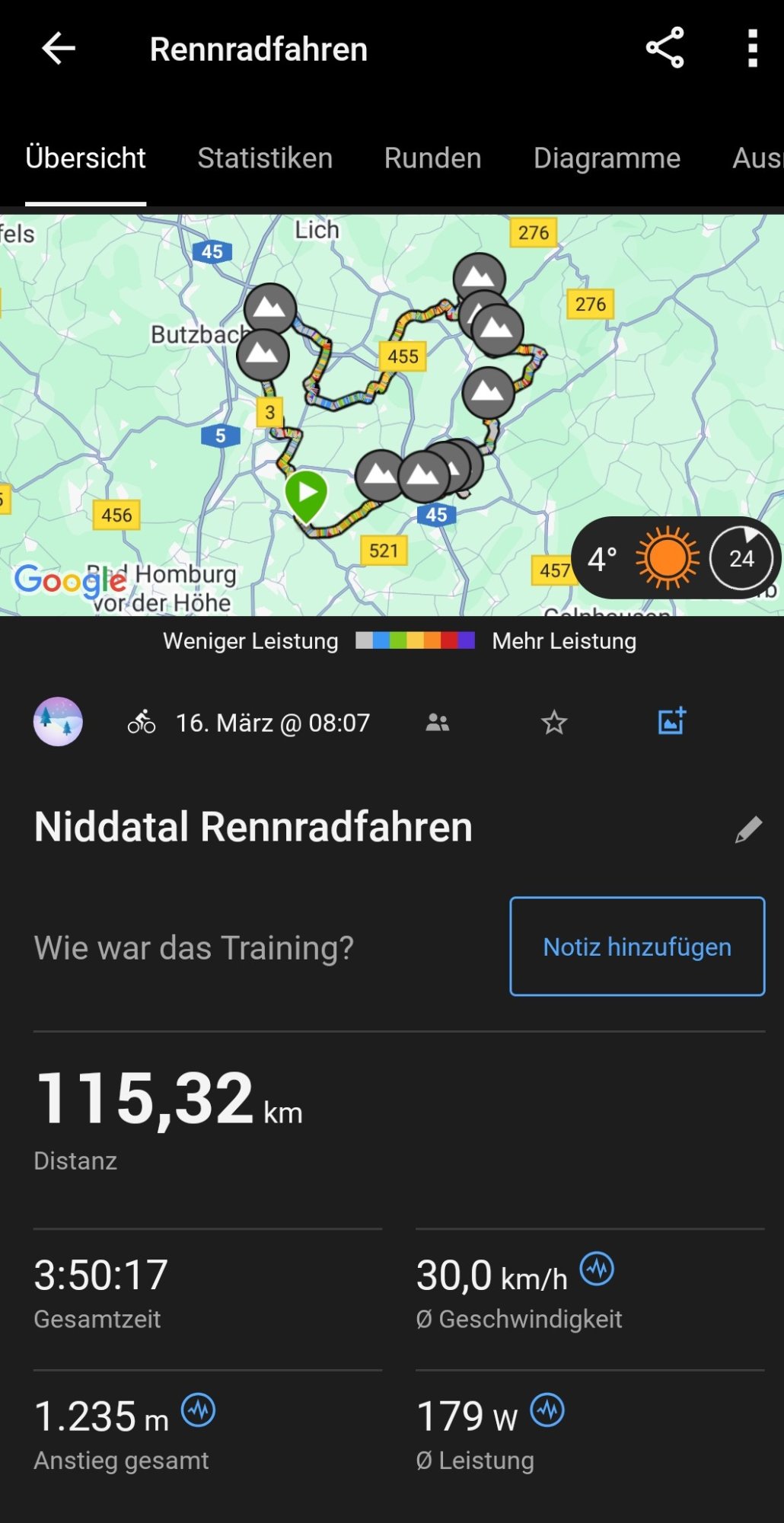This screenshot has height=1523, width=784.
Task: Switch to the Runden tab
Action: pyautogui.click(x=432, y=158)
